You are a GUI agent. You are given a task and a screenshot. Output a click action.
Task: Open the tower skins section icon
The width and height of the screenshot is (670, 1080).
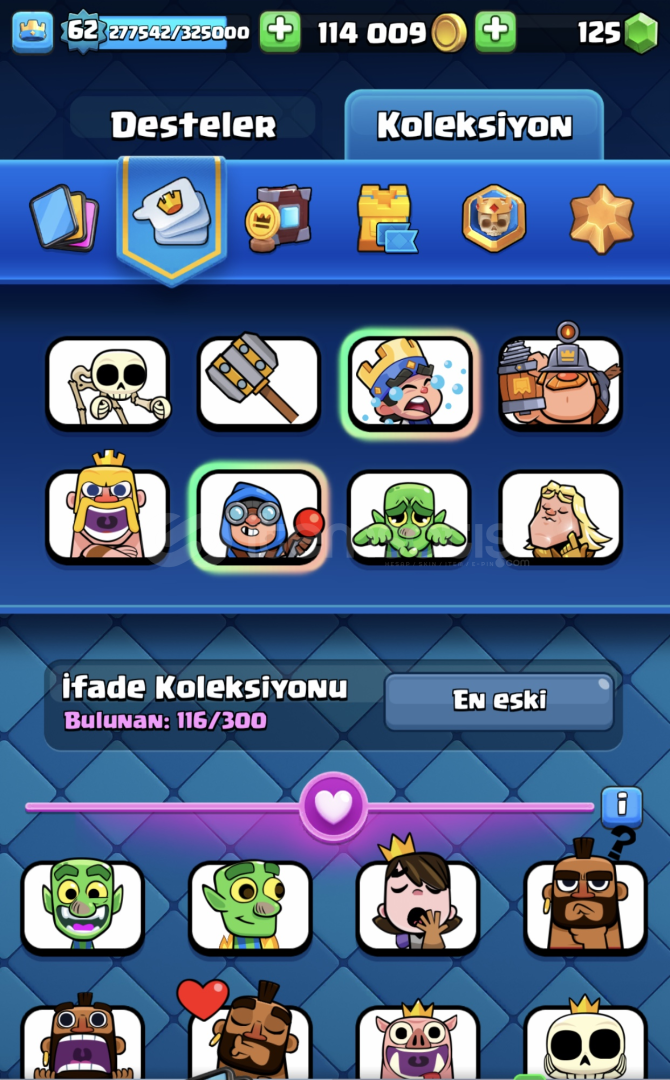coord(385,217)
